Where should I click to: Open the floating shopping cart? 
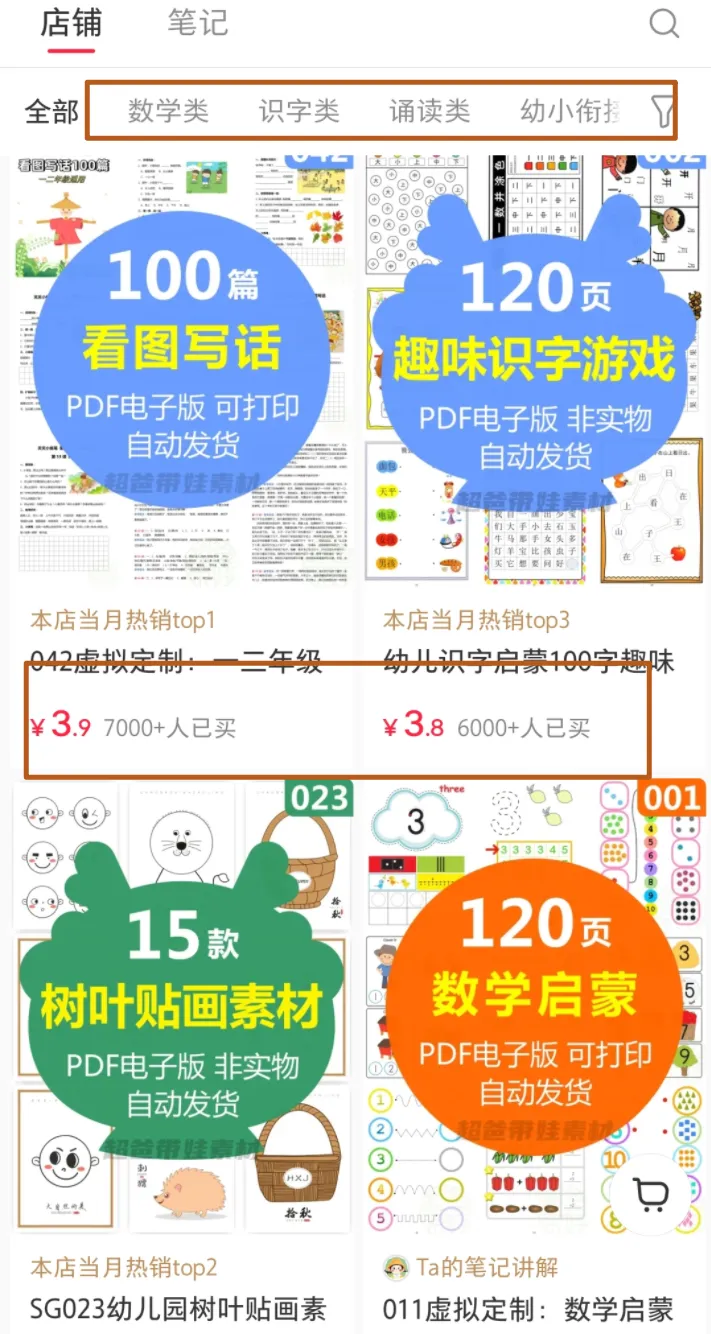point(651,1195)
